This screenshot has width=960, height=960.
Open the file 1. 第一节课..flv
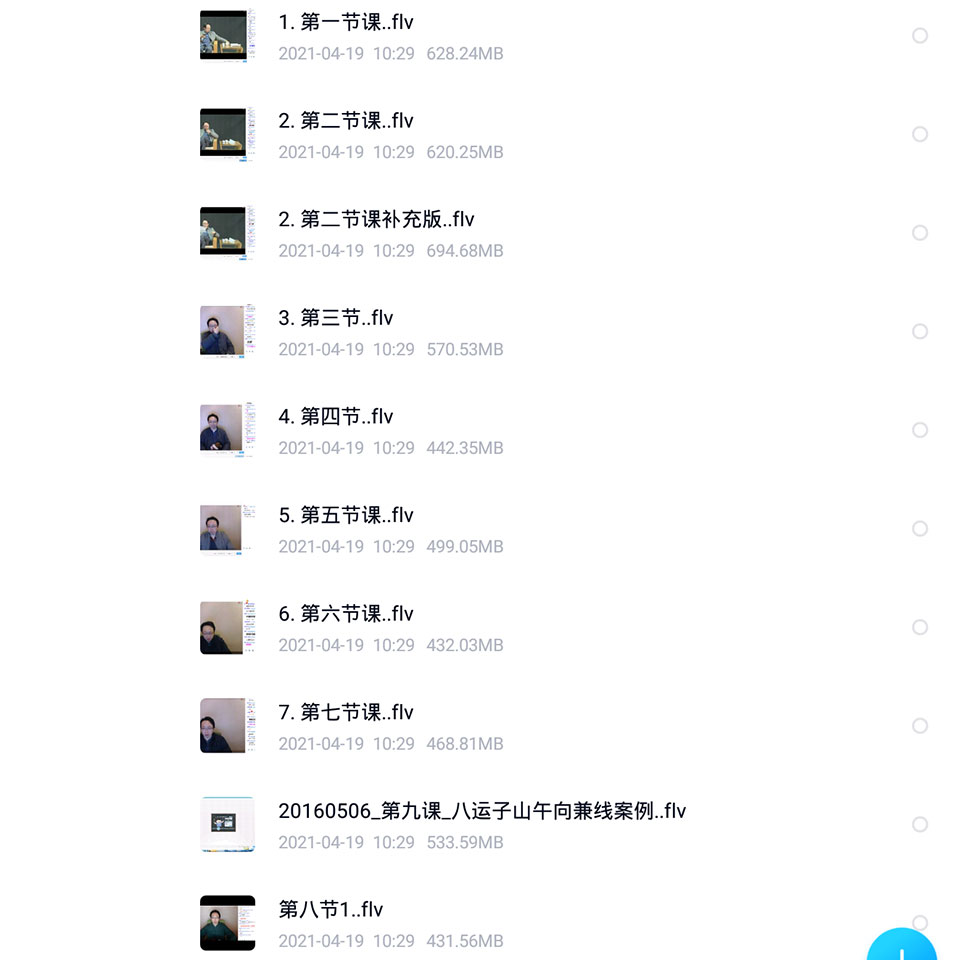tap(346, 23)
